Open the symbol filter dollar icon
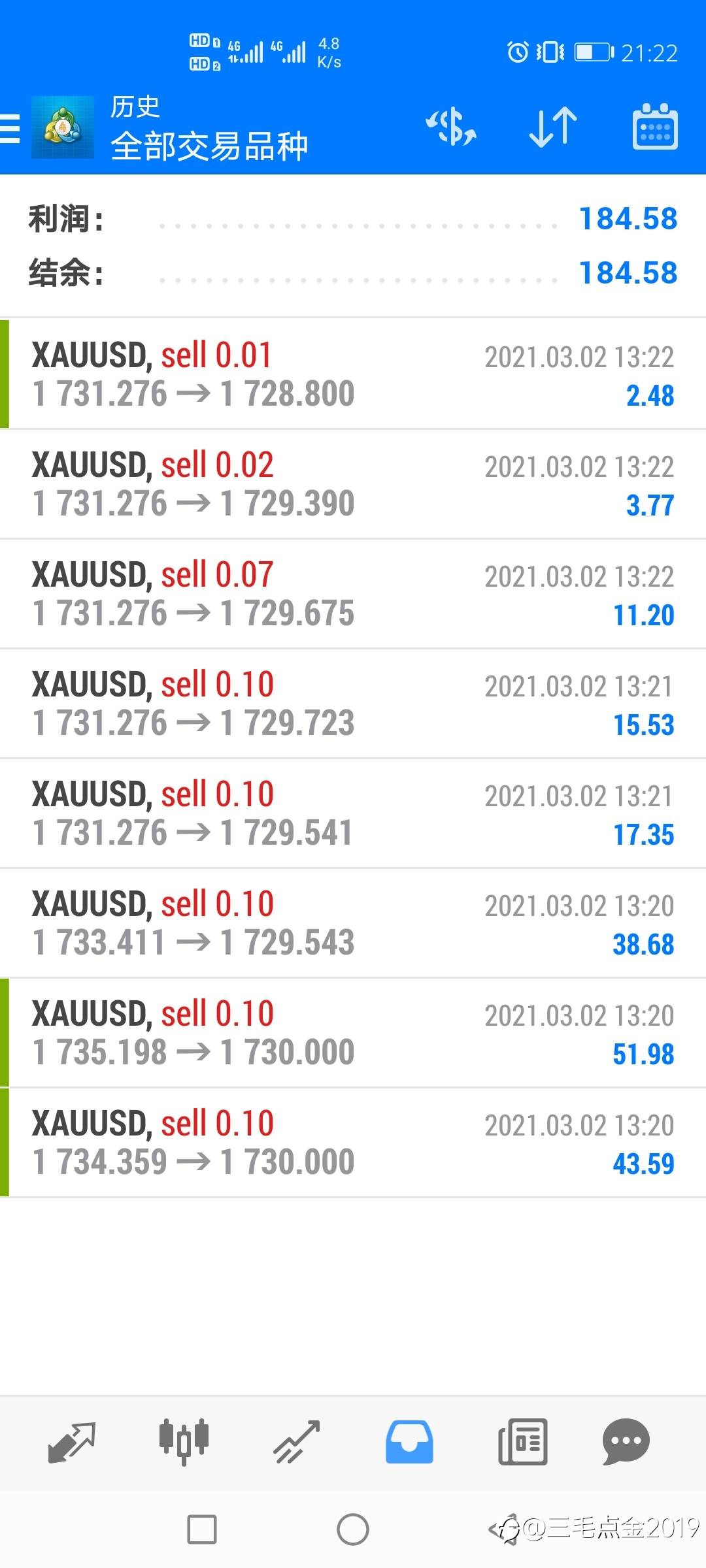Screen dimensions: 706x1568 [451, 127]
